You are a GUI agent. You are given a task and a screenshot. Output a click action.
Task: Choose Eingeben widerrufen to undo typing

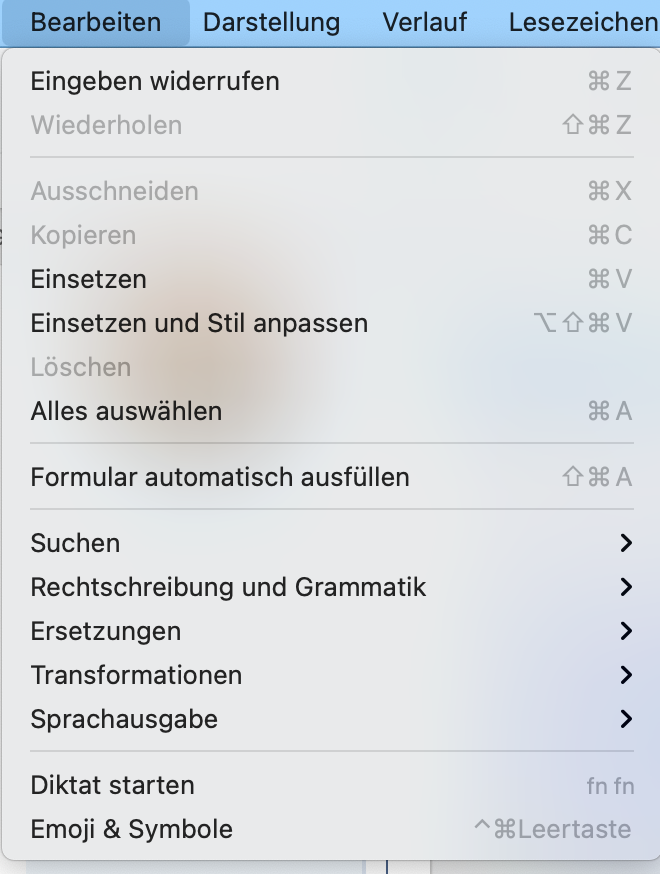click(x=155, y=81)
